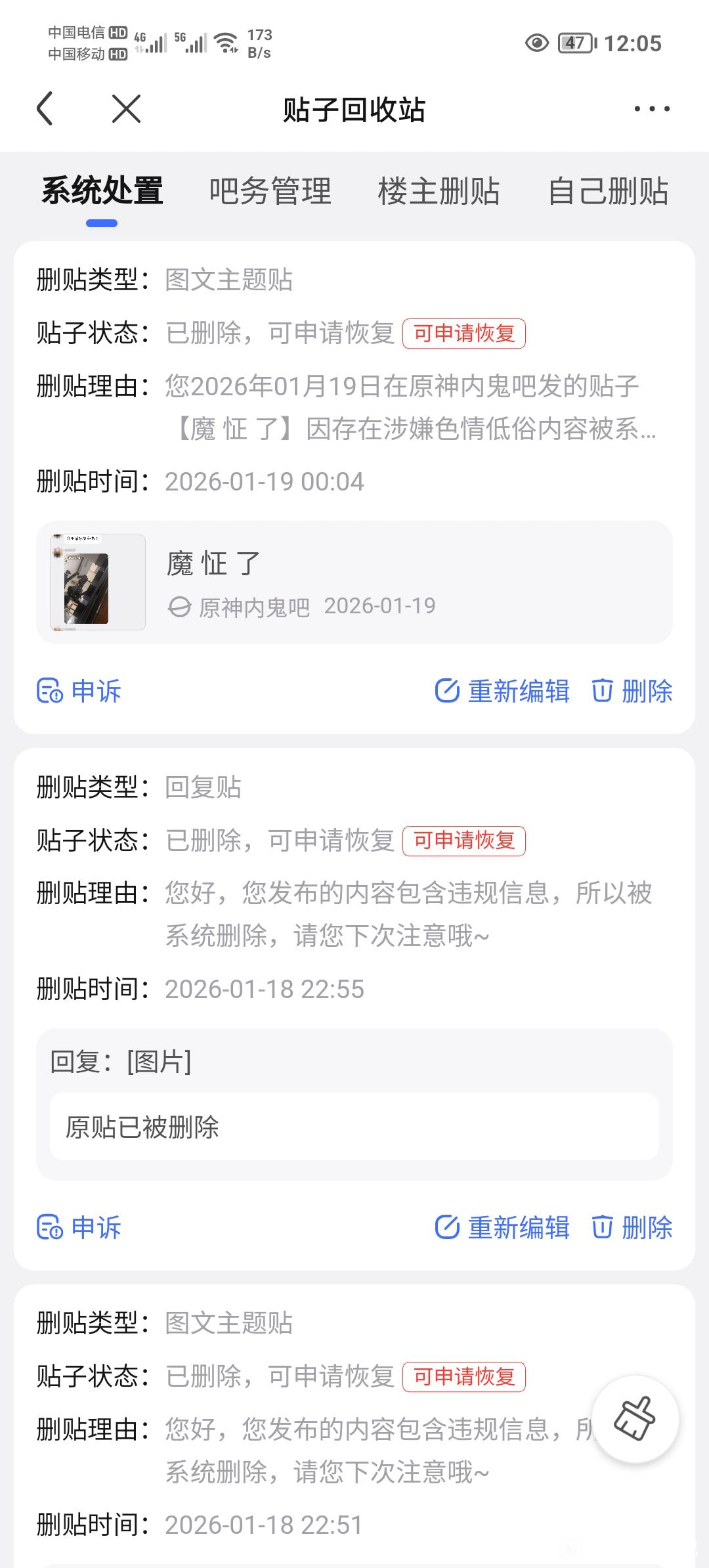Tap 删除 on the 回复贴 item

(632, 1227)
